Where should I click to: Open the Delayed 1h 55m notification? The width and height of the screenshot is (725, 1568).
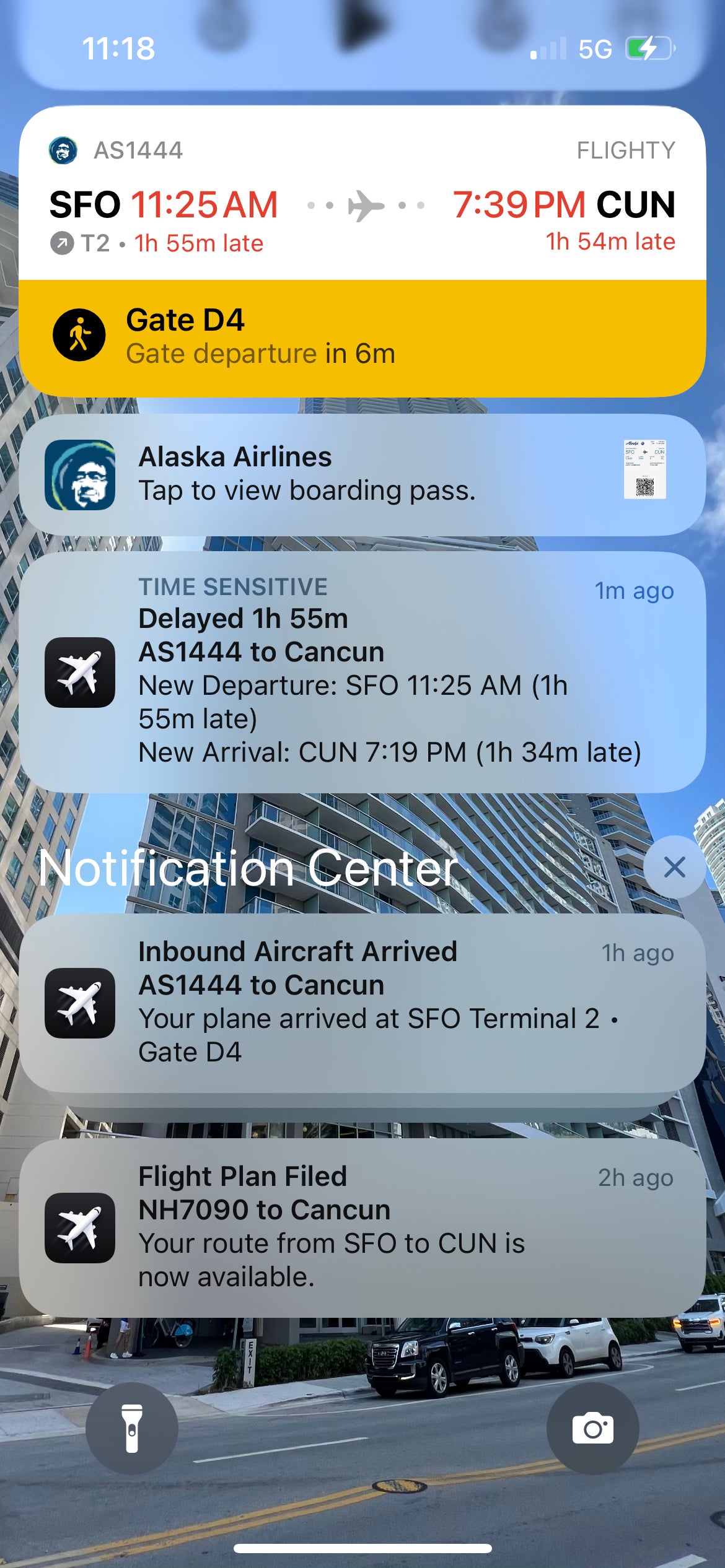coord(362,672)
